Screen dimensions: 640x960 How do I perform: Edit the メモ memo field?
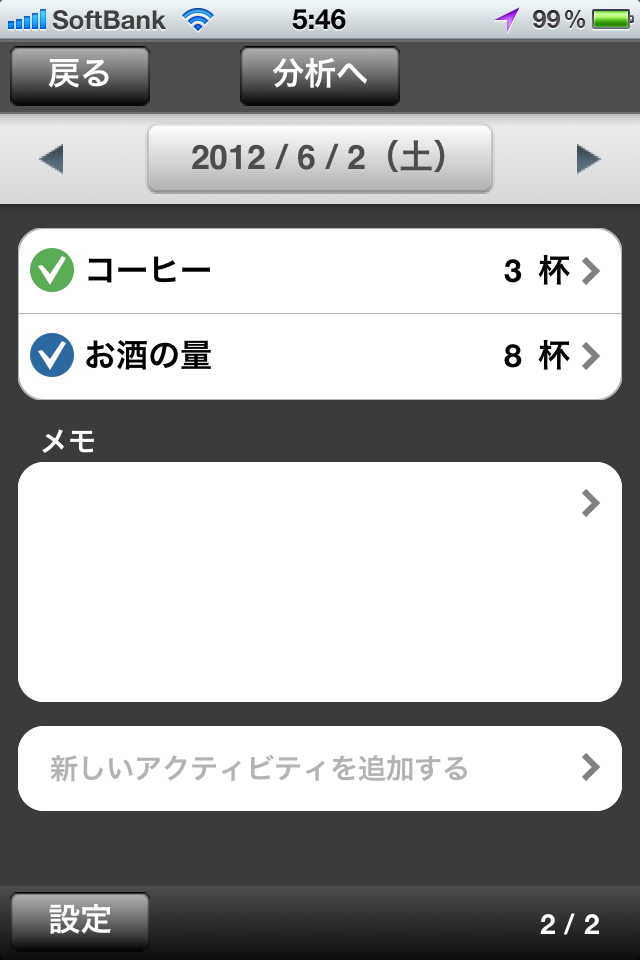[319, 581]
